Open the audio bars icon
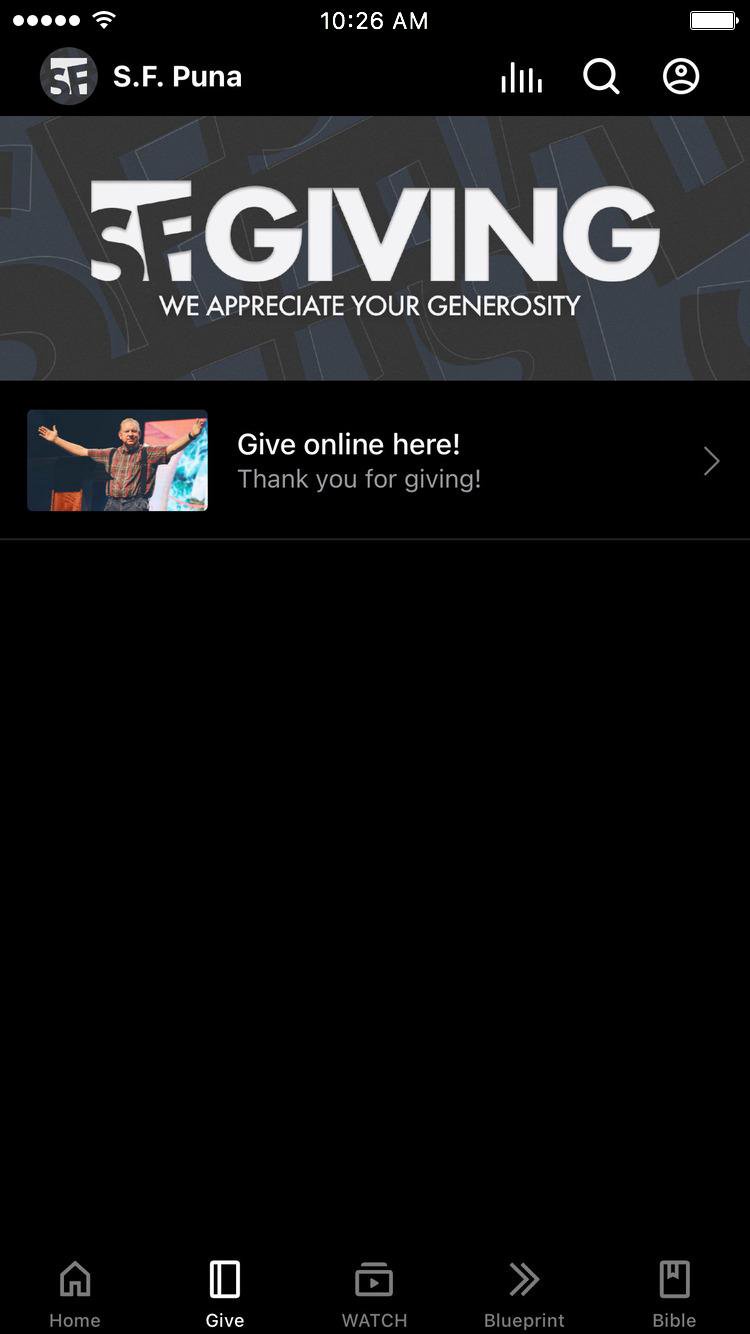The height and width of the screenshot is (1334, 750). [x=521, y=77]
